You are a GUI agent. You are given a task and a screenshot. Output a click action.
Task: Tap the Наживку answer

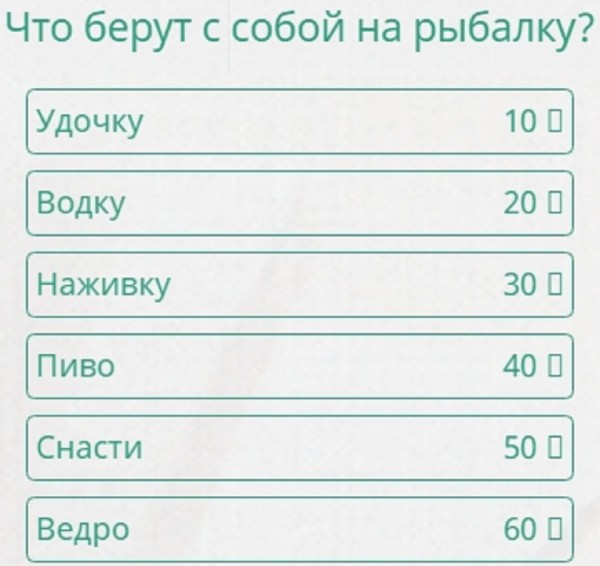pos(299,285)
